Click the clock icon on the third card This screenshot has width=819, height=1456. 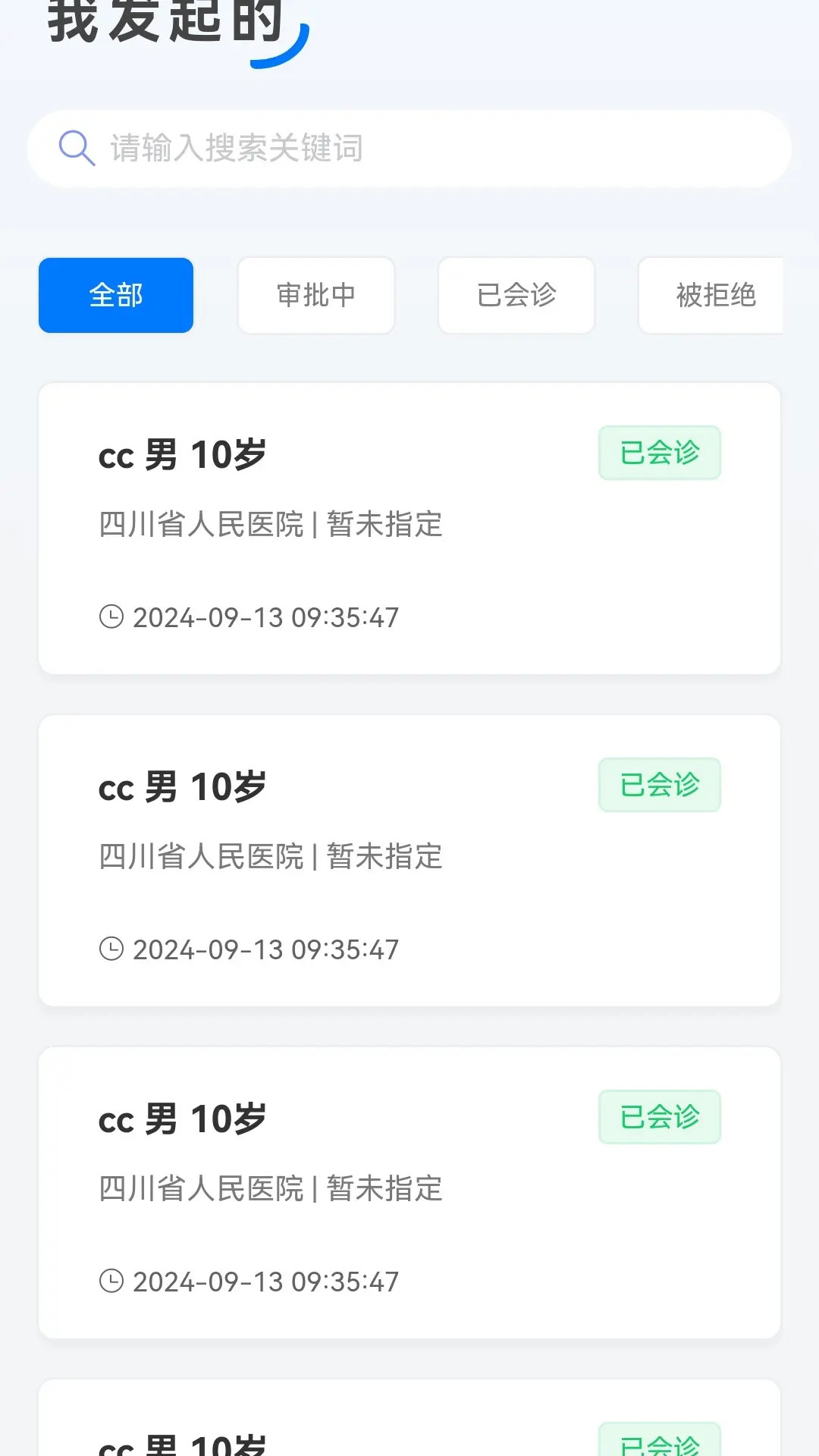point(111,1280)
